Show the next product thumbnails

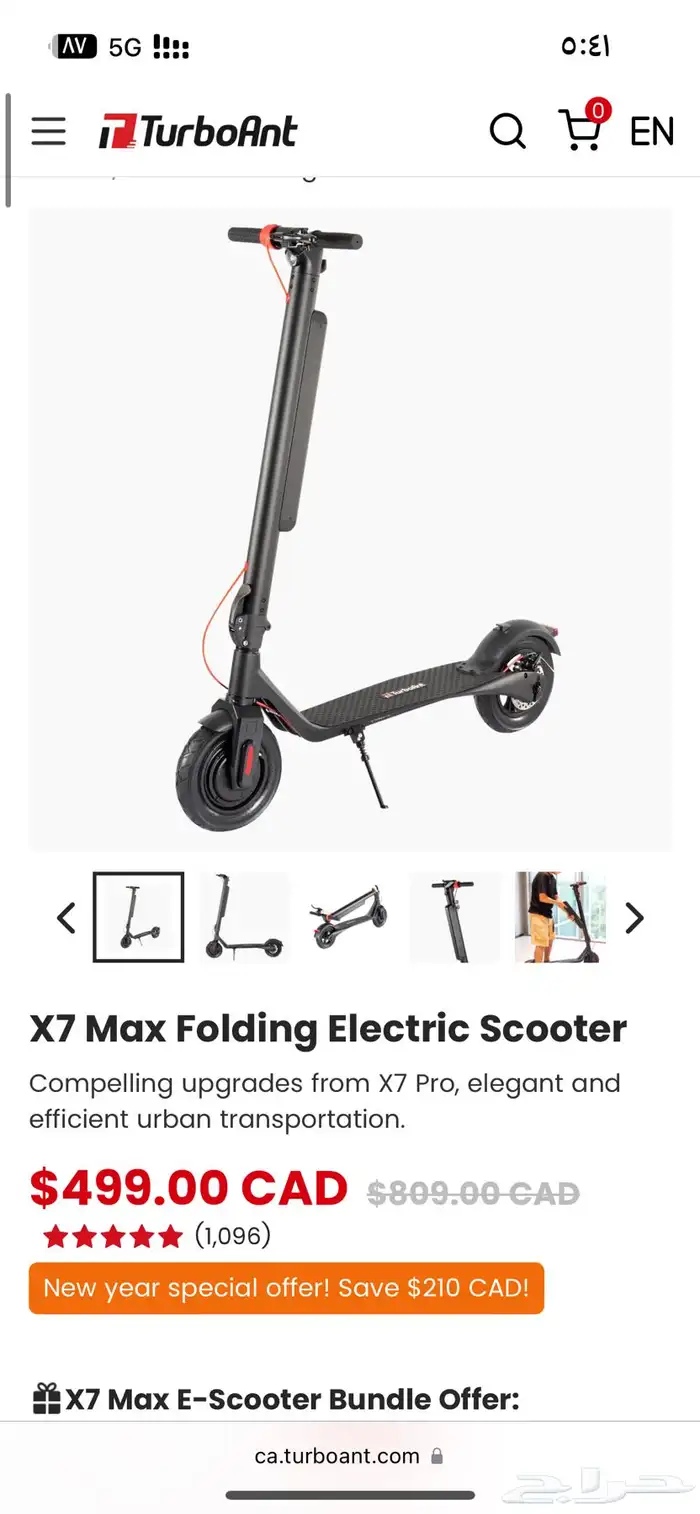pos(634,918)
